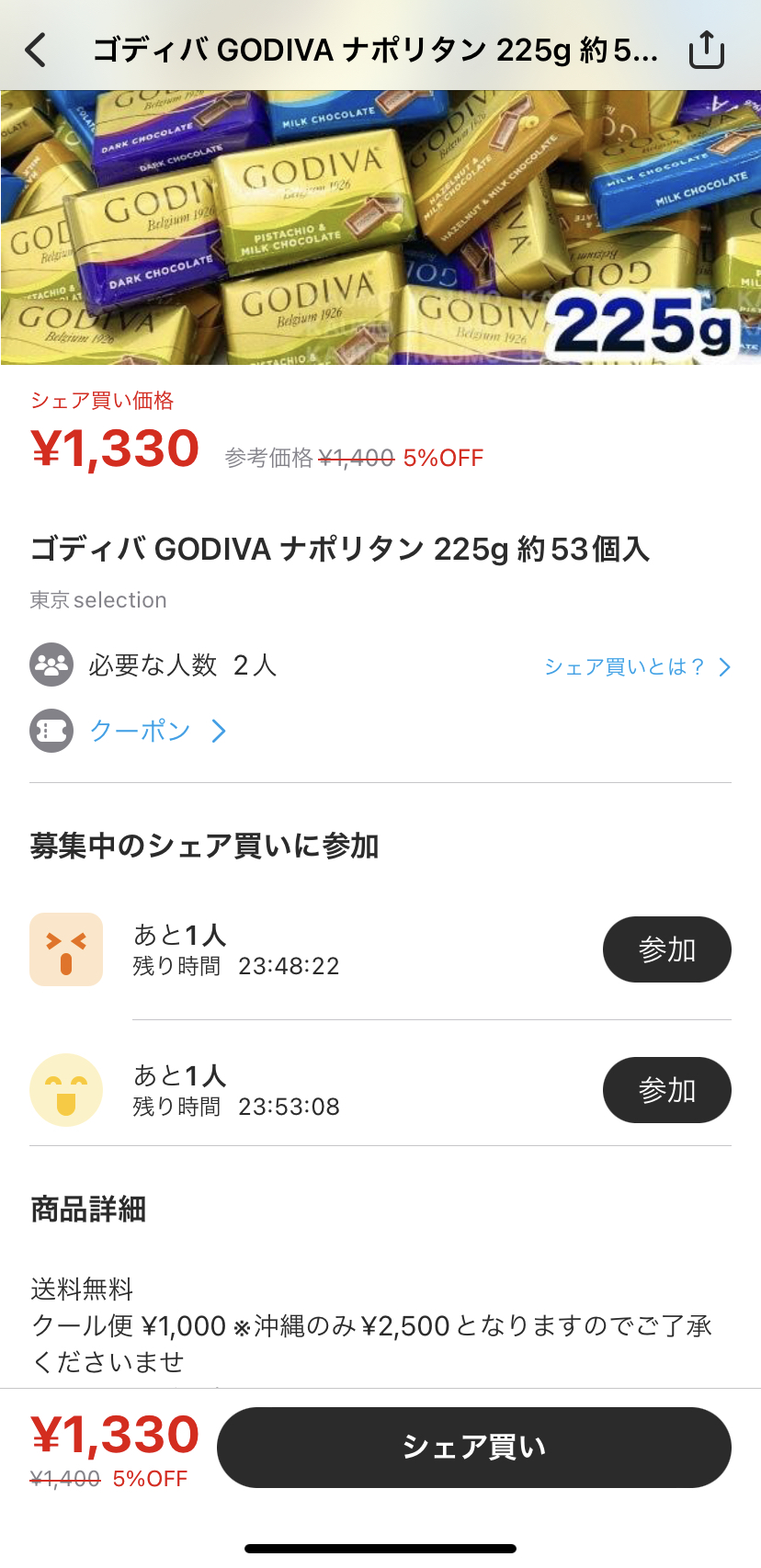
Task: Join the share-buy ending in 23:53:08
Action: (666, 1090)
